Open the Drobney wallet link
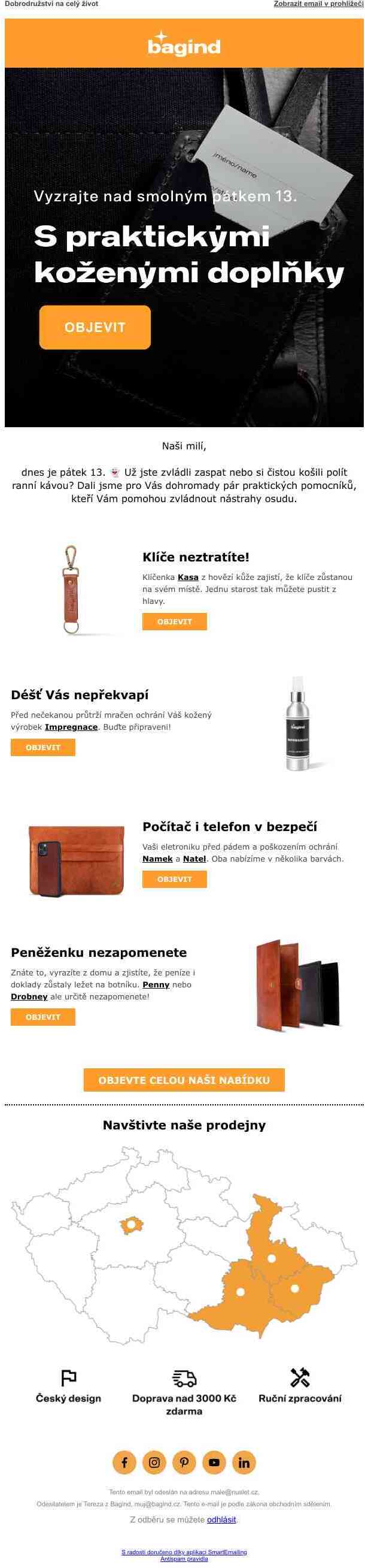This screenshot has width=365, height=1568. click(29, 996)
